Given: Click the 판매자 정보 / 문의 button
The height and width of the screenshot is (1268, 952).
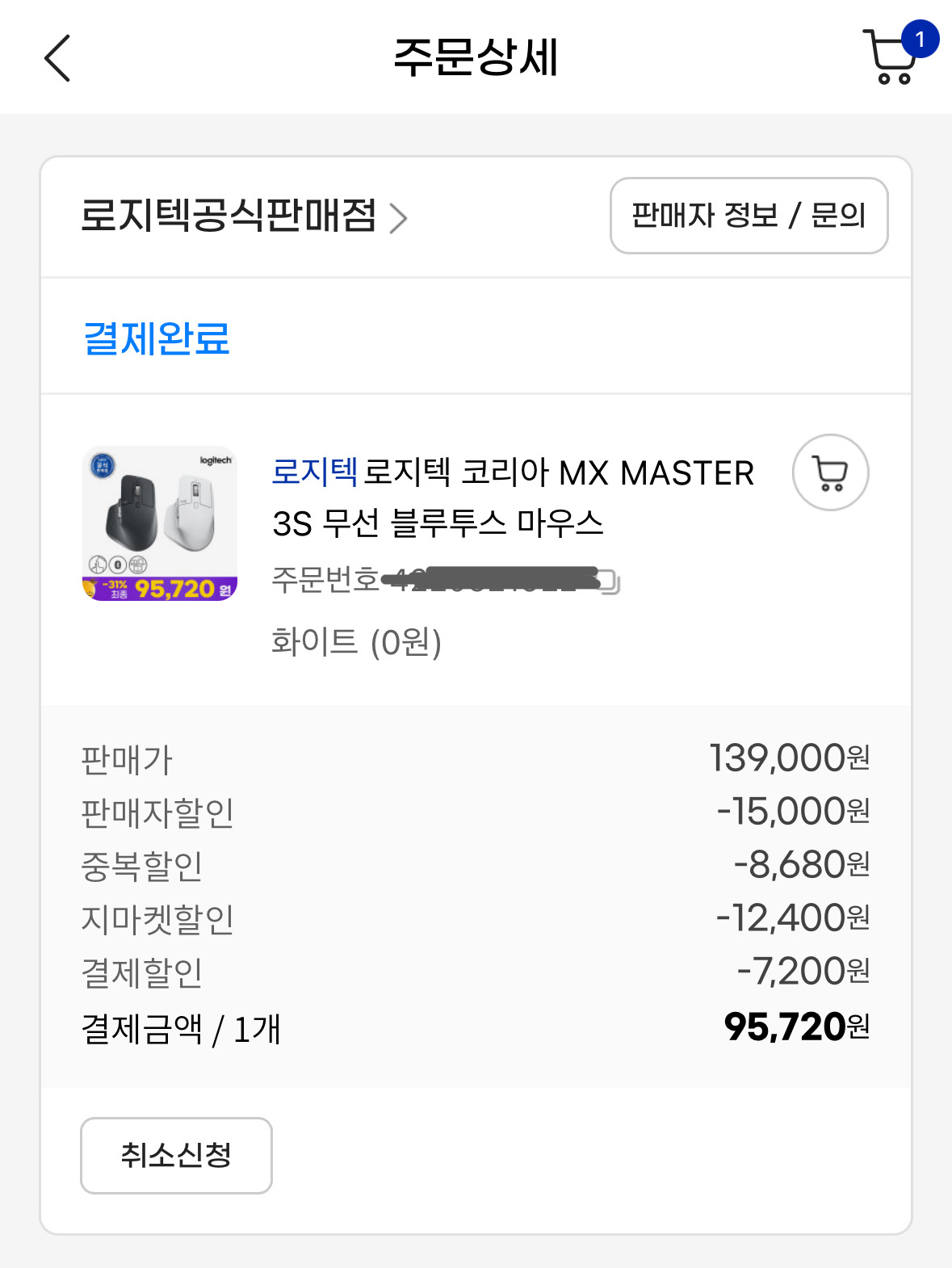Looking at the screenshot, I should point(748,216).
